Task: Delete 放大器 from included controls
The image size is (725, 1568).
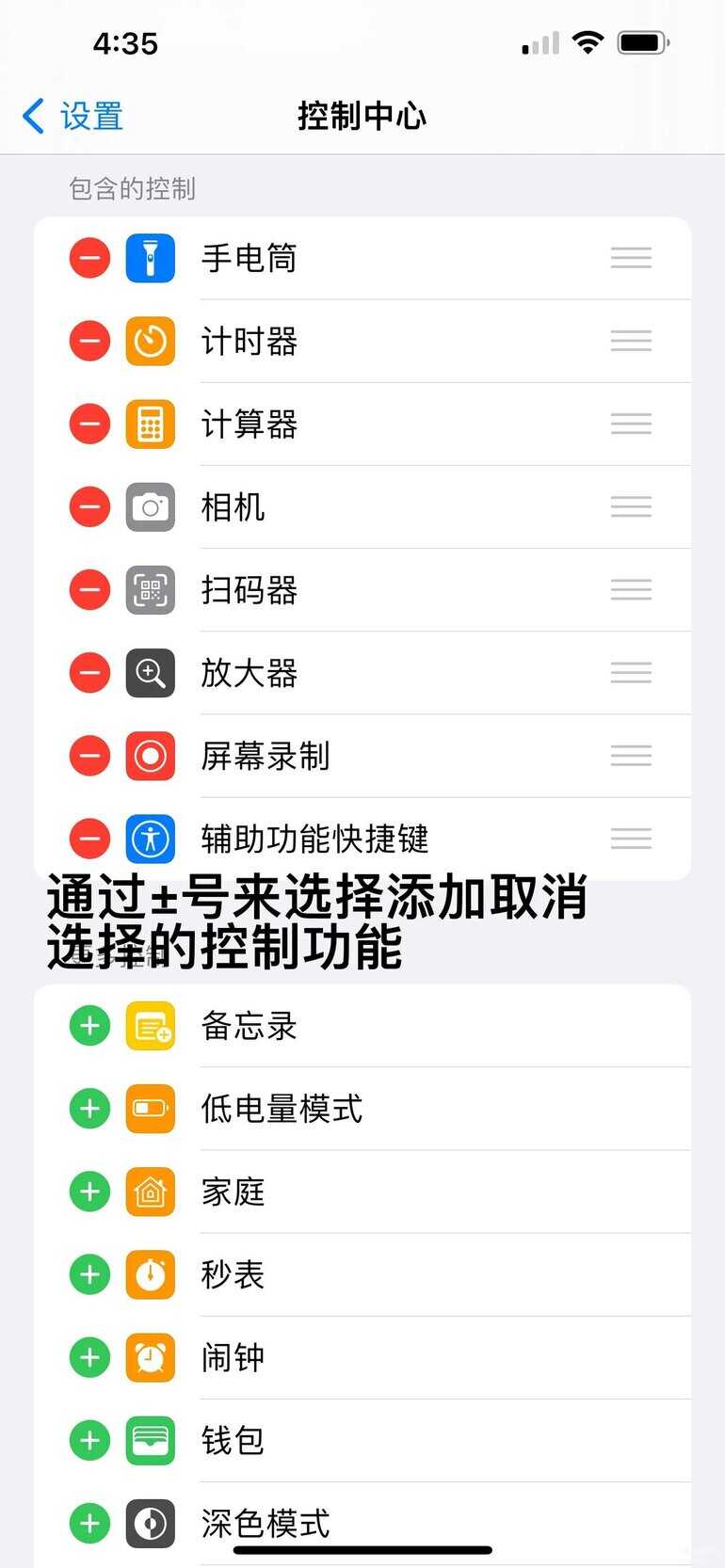Action: (90, 673)
